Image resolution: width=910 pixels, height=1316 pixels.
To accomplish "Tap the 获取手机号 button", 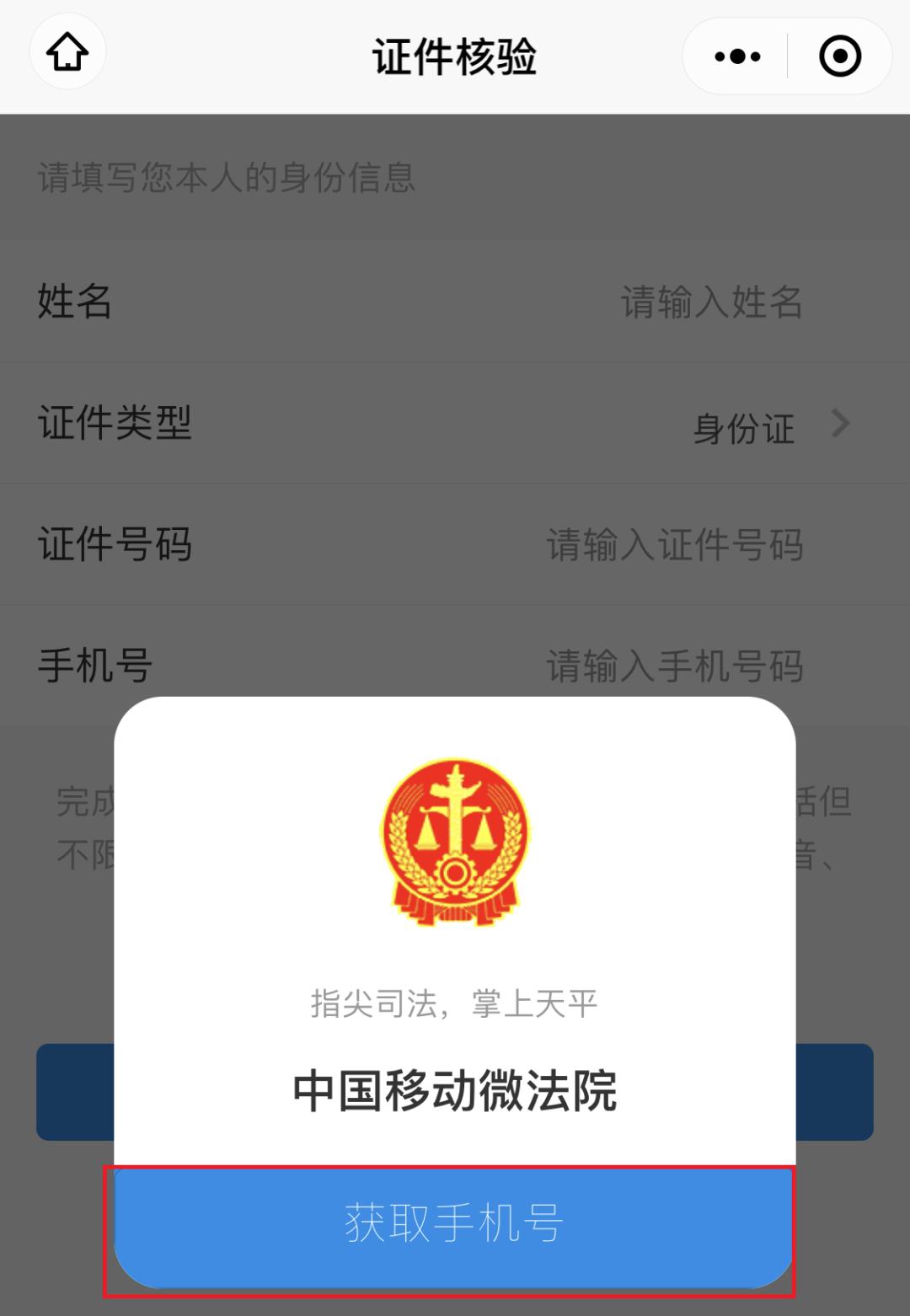I will point(454,1224).
